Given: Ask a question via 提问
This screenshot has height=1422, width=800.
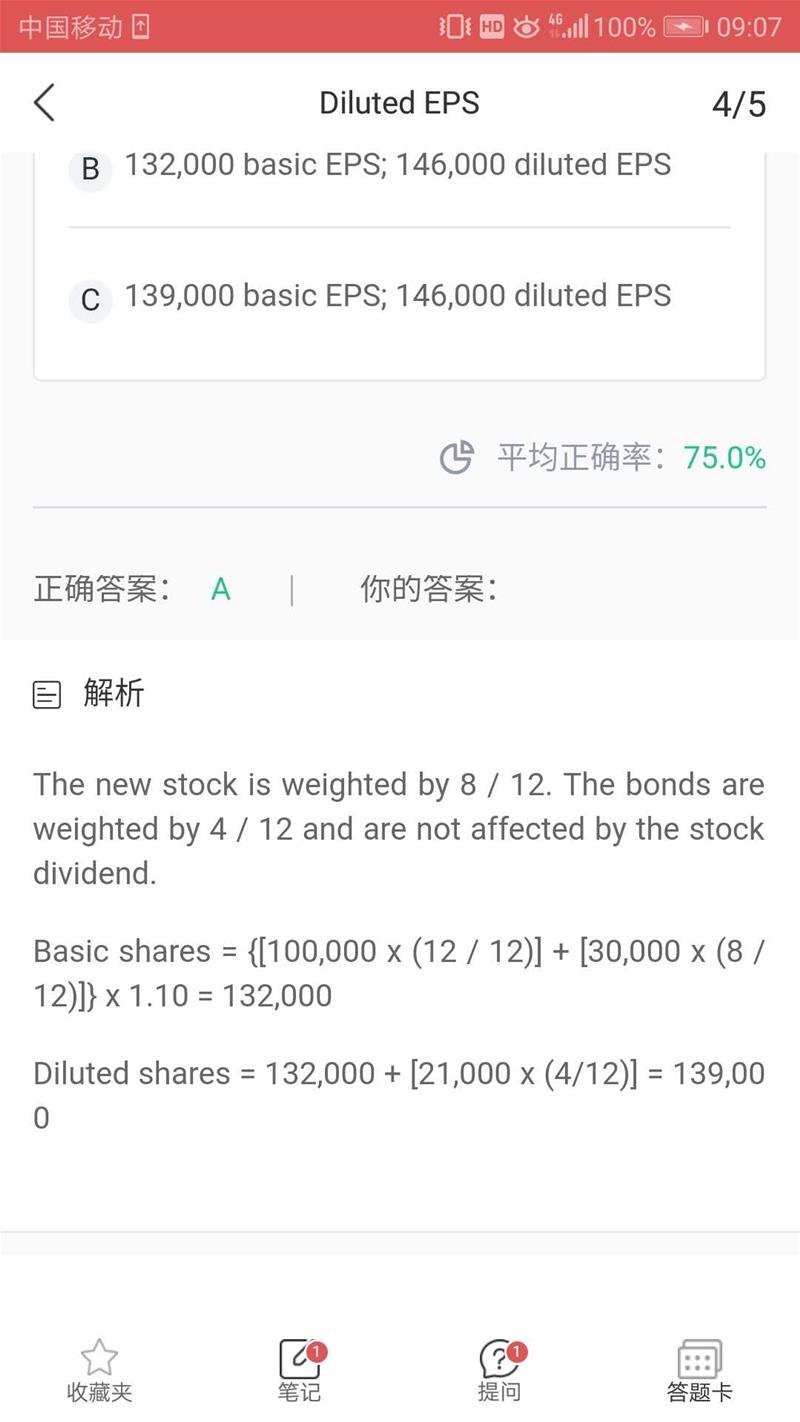Looking at the screenshot, I should point(499,1370).
